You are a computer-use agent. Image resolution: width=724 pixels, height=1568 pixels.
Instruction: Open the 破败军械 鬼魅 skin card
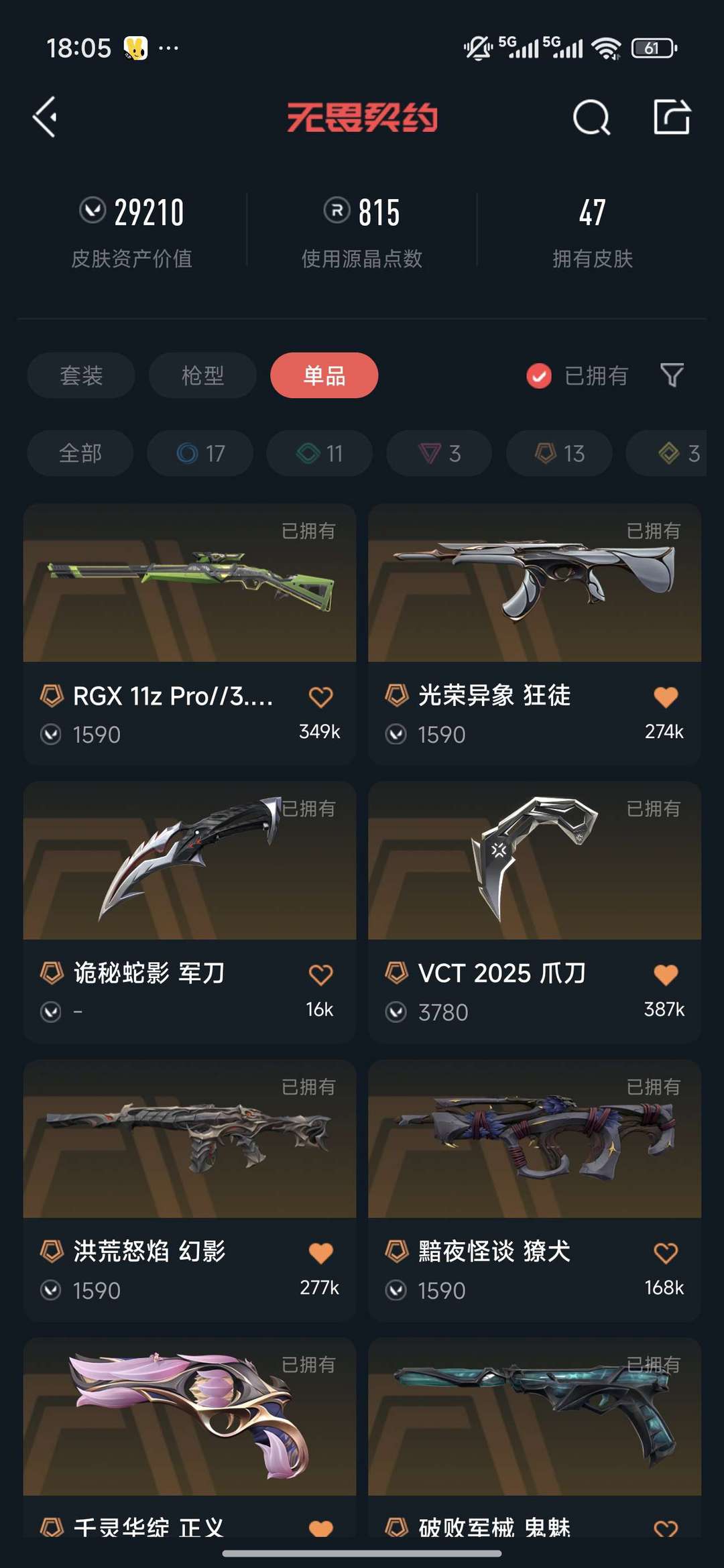click(535, 1438)
